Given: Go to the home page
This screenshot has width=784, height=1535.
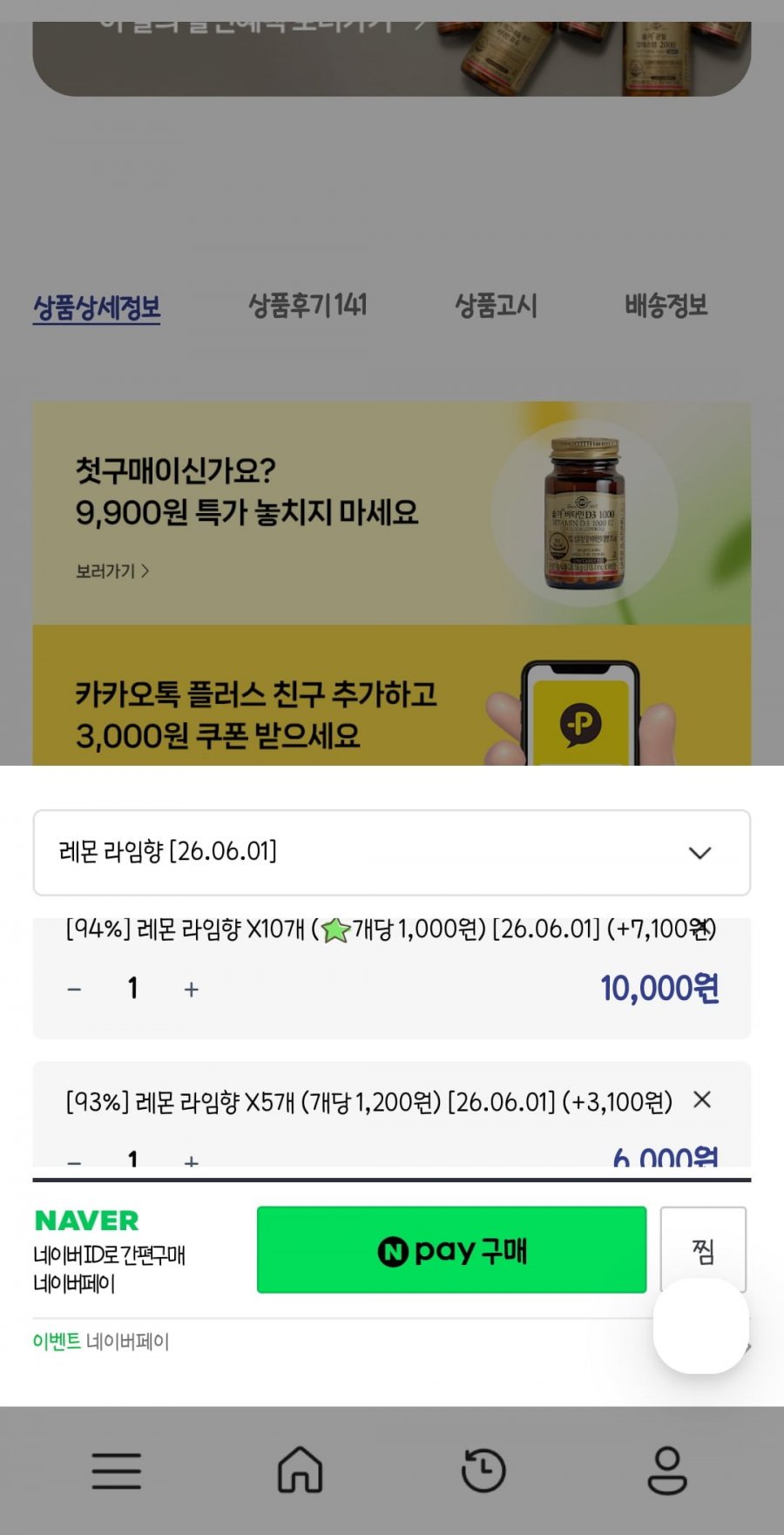Looking at the screenshot, I should coord(301,1471).
